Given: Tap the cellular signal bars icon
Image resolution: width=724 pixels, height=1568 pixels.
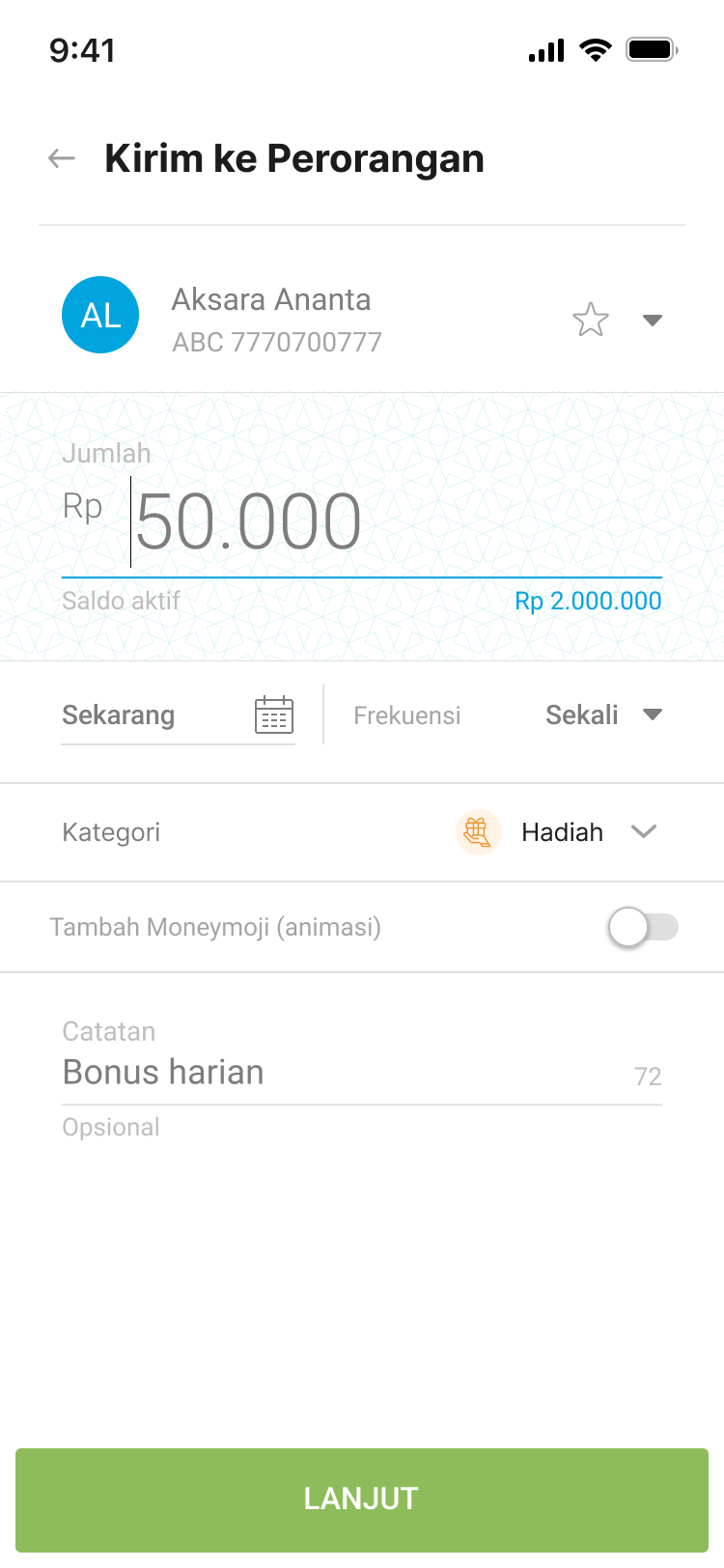Looking at the screenshot, I should pos(545,50).
